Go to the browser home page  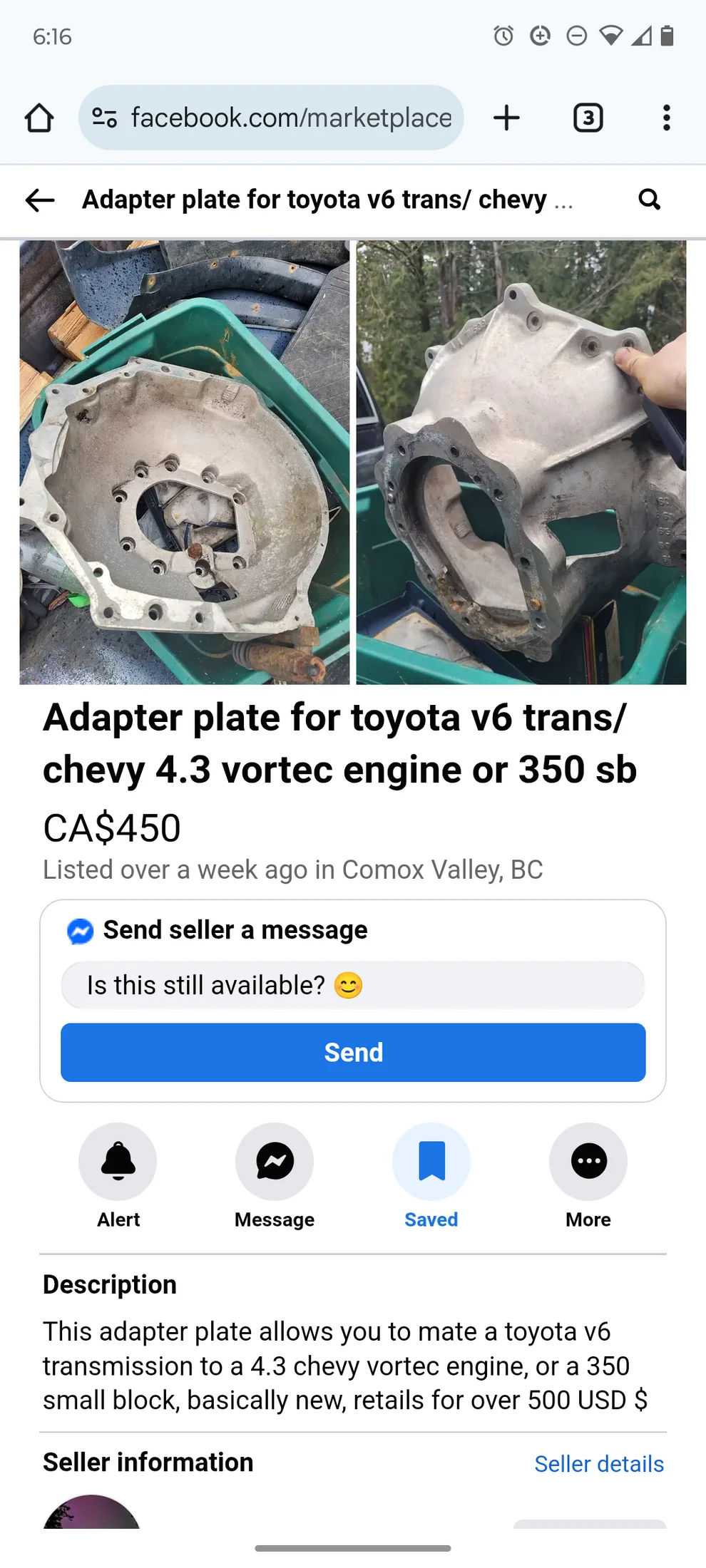(39, 118)
